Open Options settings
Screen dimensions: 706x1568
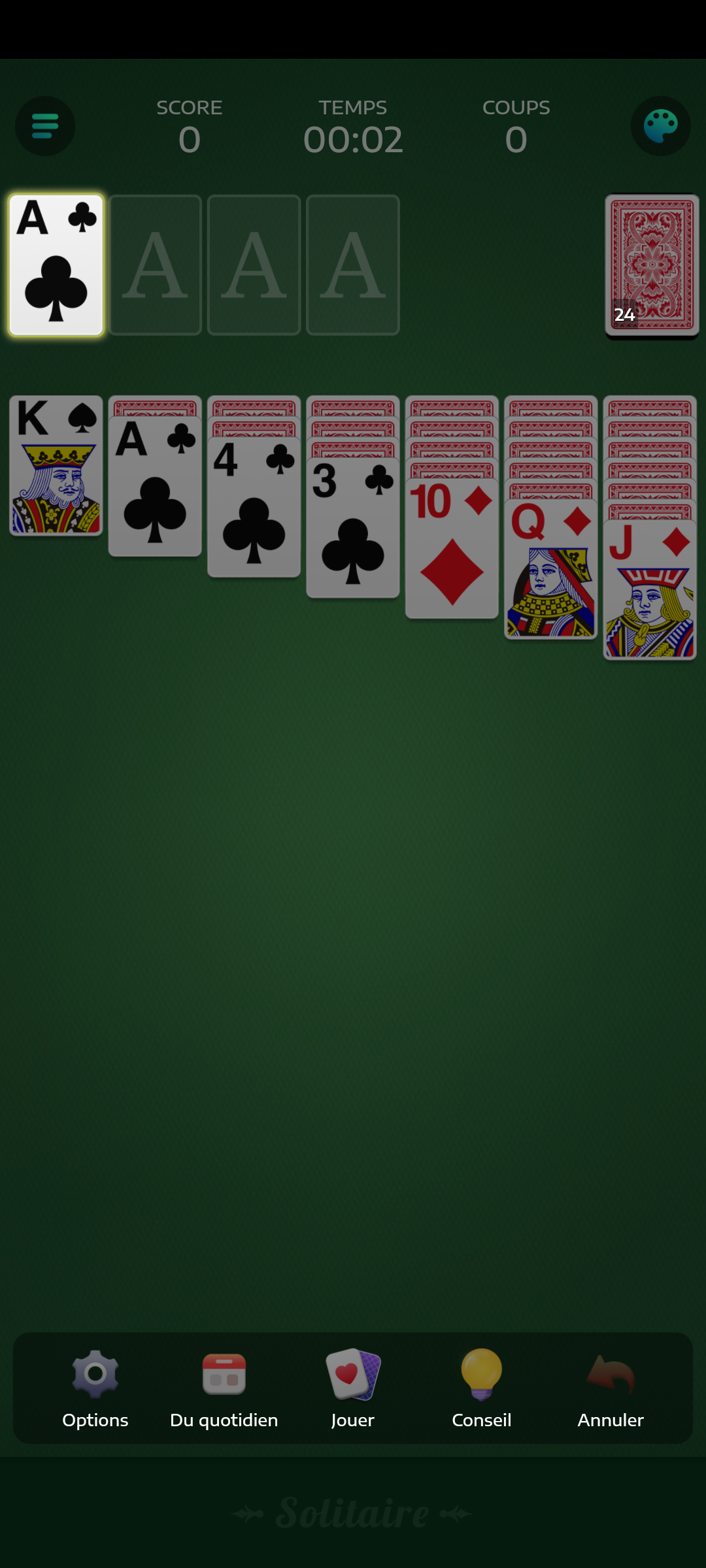95,1389
